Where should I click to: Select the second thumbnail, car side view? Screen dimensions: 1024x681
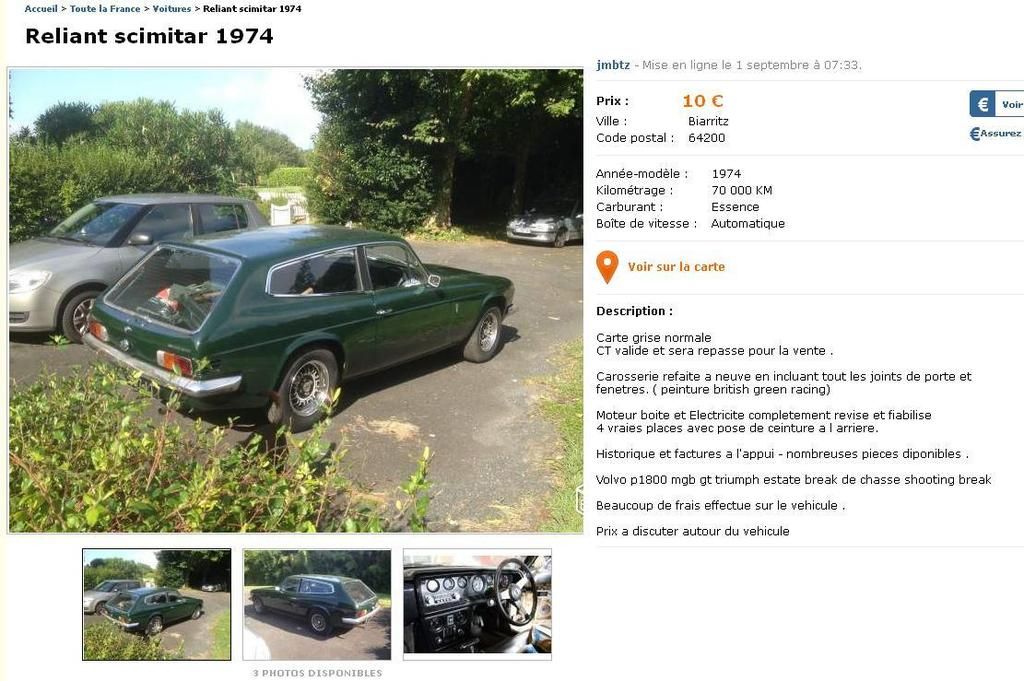click(x=317, y=604)
